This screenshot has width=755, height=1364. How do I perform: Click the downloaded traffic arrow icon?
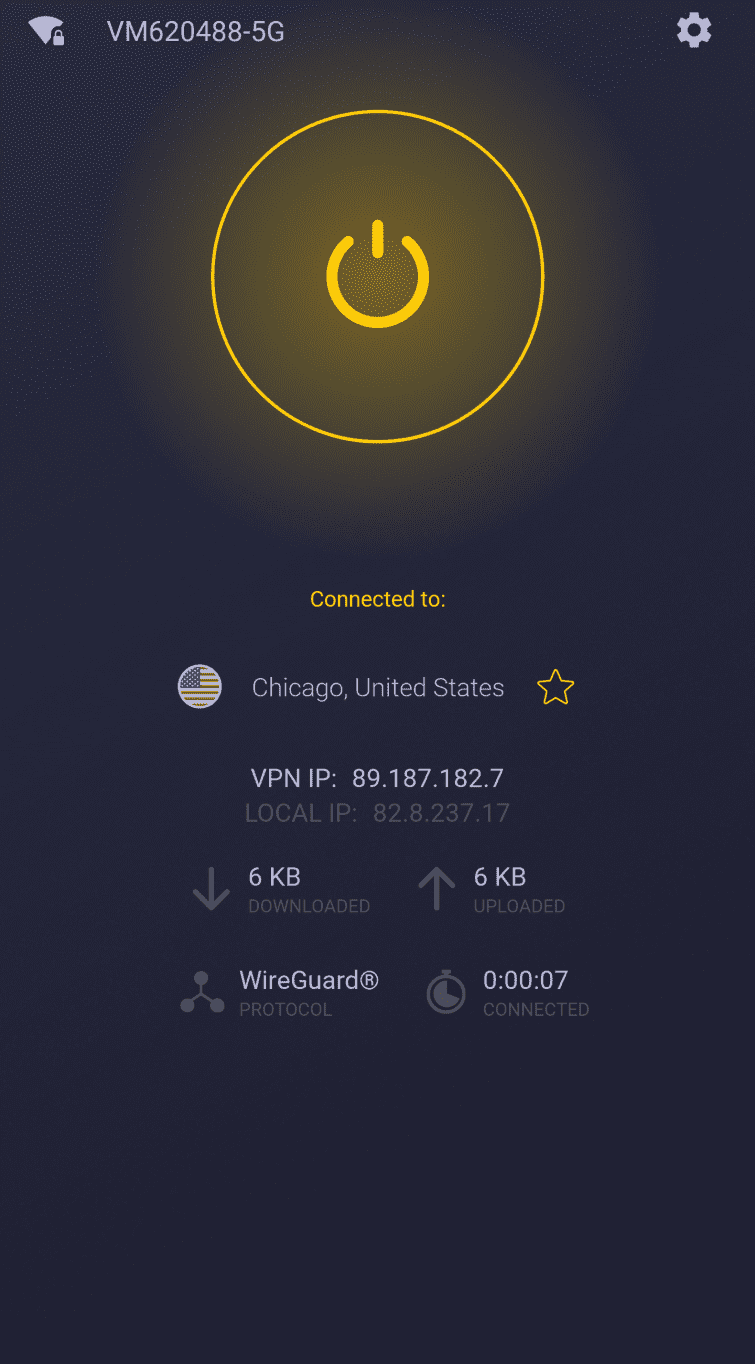210,889
